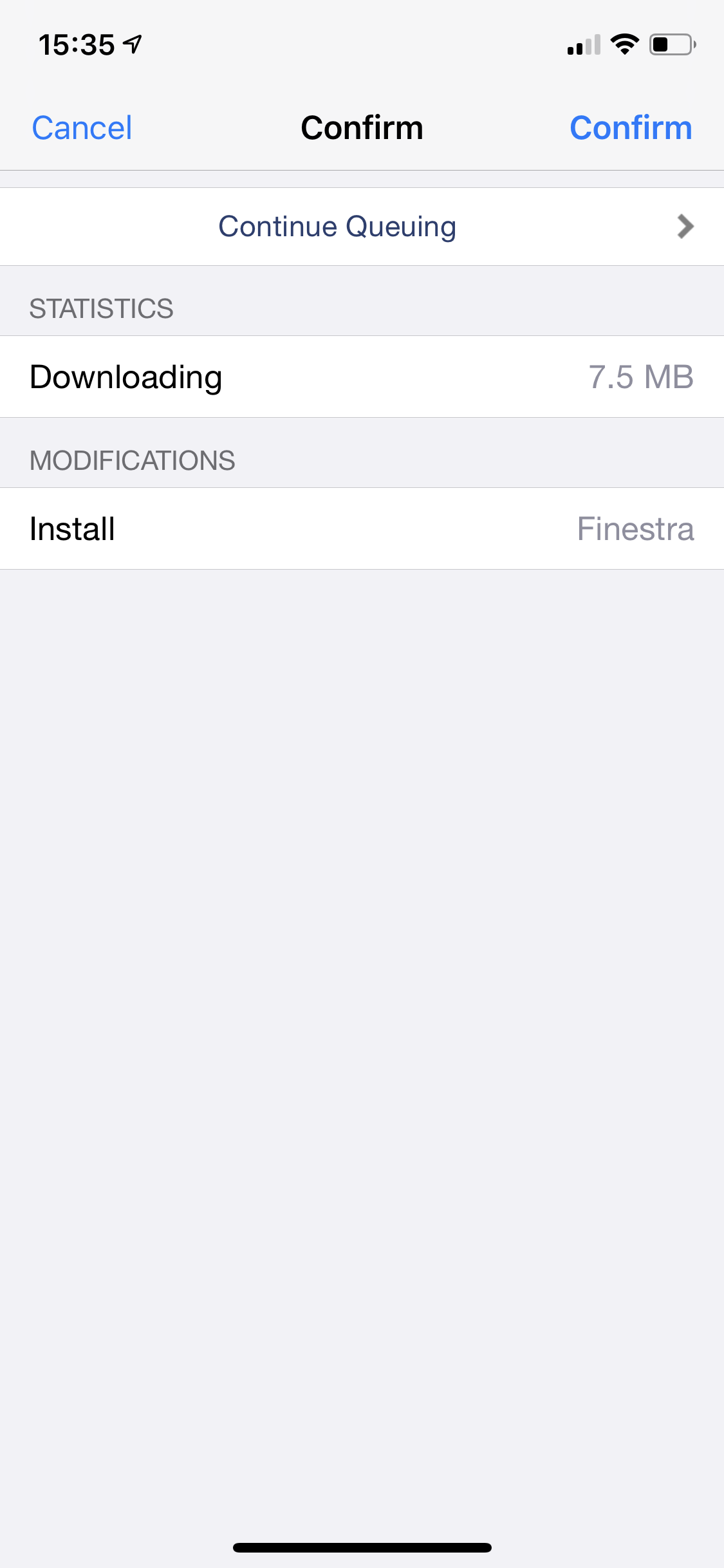Open the Install Finestra row
This screenshot has height=1568, width=724.
(x=362, y=528)
